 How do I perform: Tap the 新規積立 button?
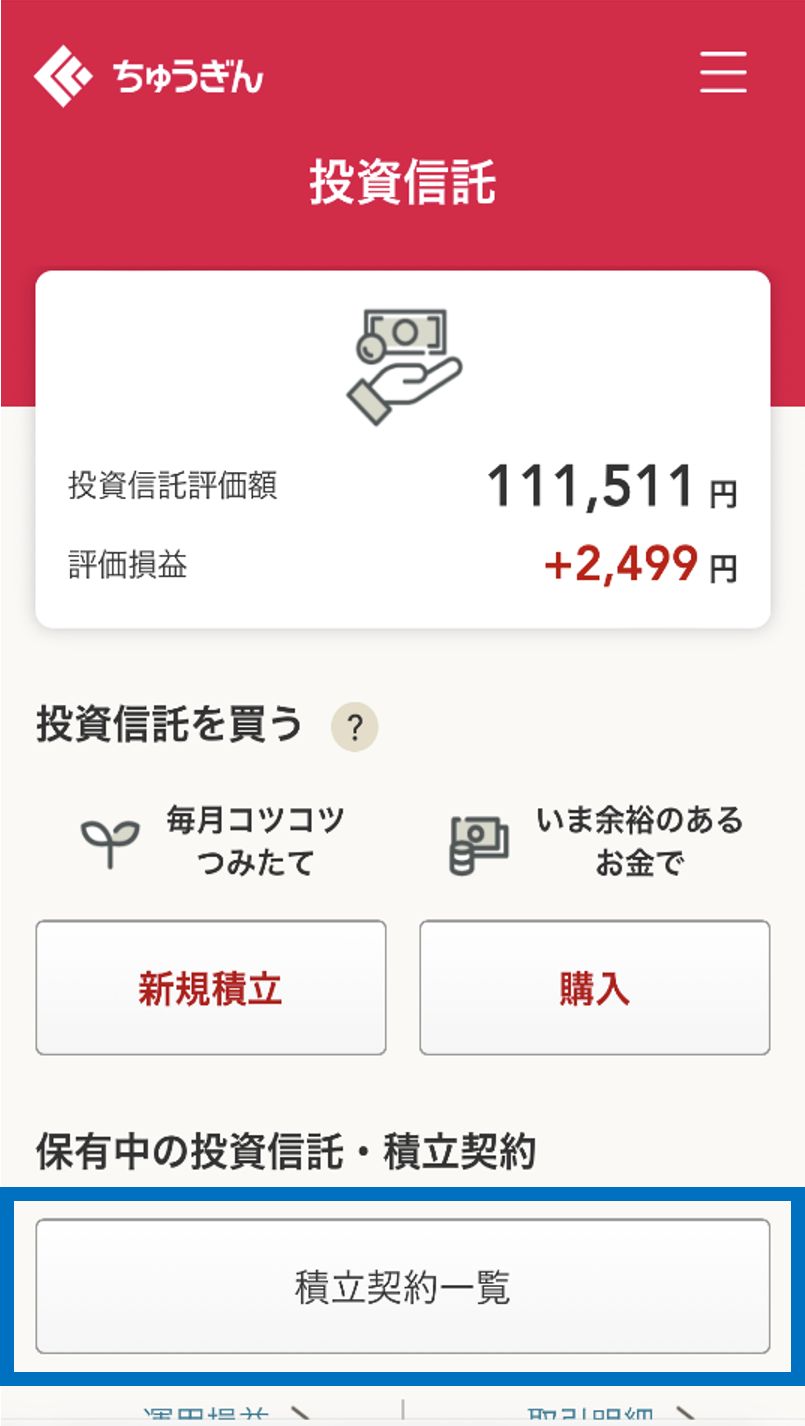pyautogui.click(x=211, y=988)
